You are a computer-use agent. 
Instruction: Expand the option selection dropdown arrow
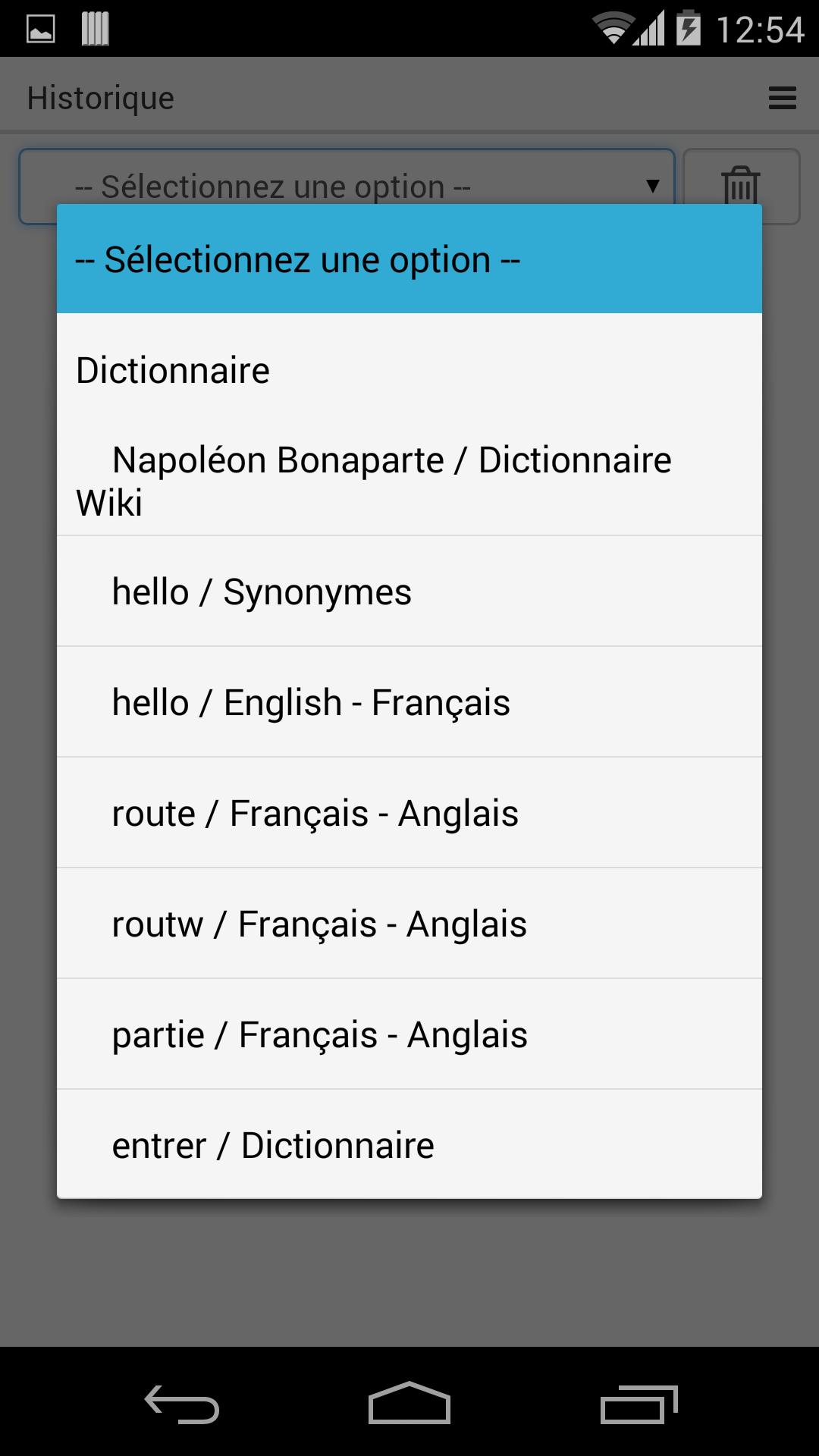pyautogui.click(x=652, y=186)
